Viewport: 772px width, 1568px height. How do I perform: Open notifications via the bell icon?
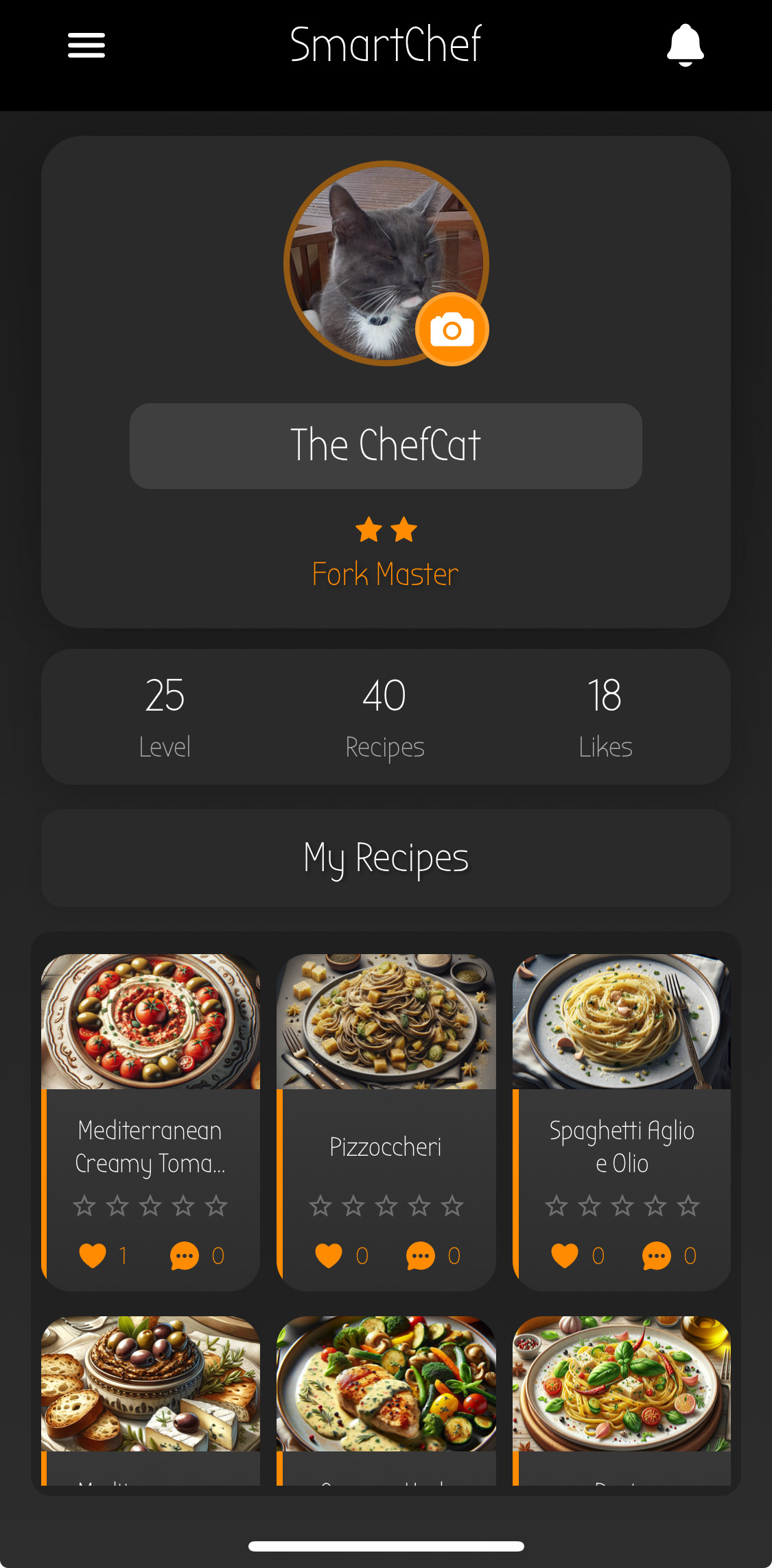coord(686,45)
